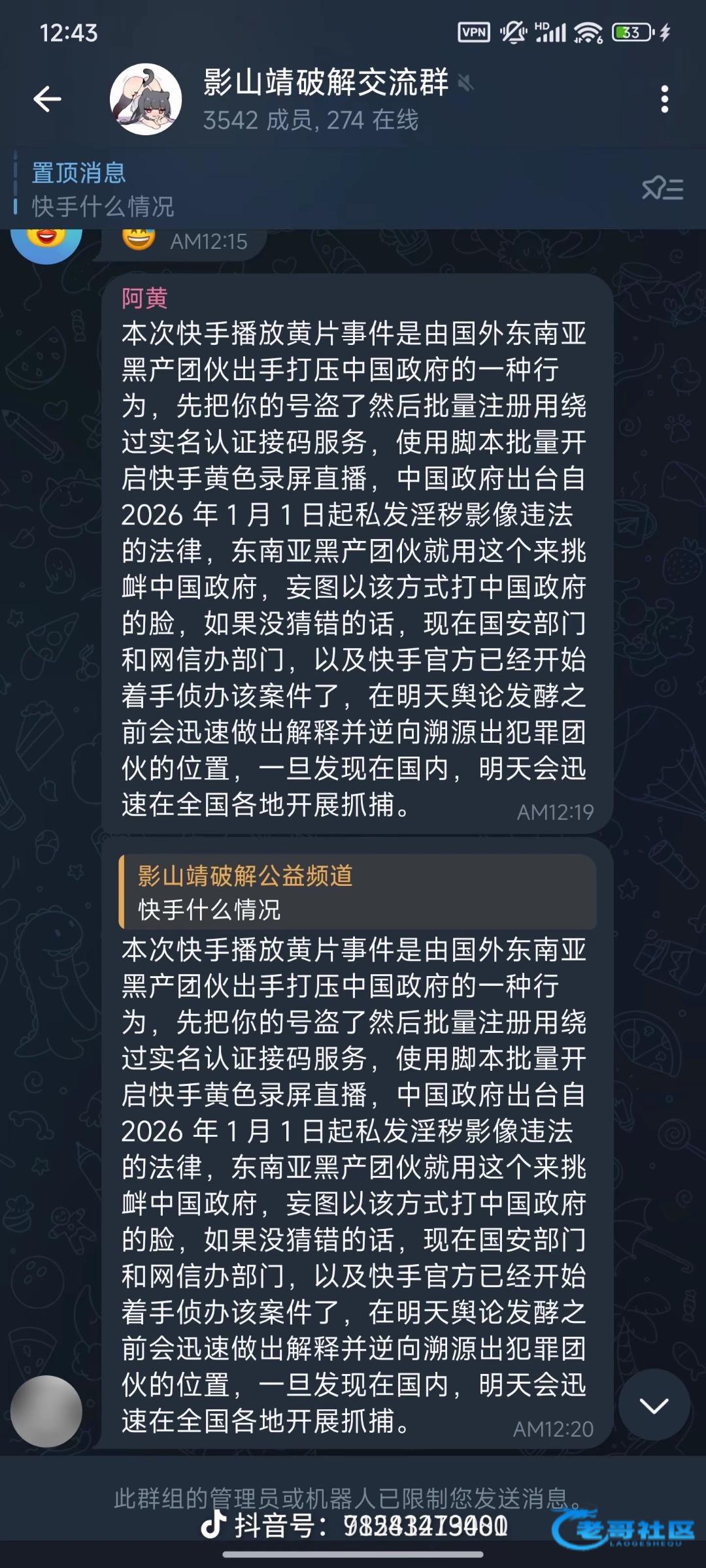This screenshot has width=706, height=1568.
Task: Jump to quoted message from 影山靖破解公益频道
Action: pos(357,892)
